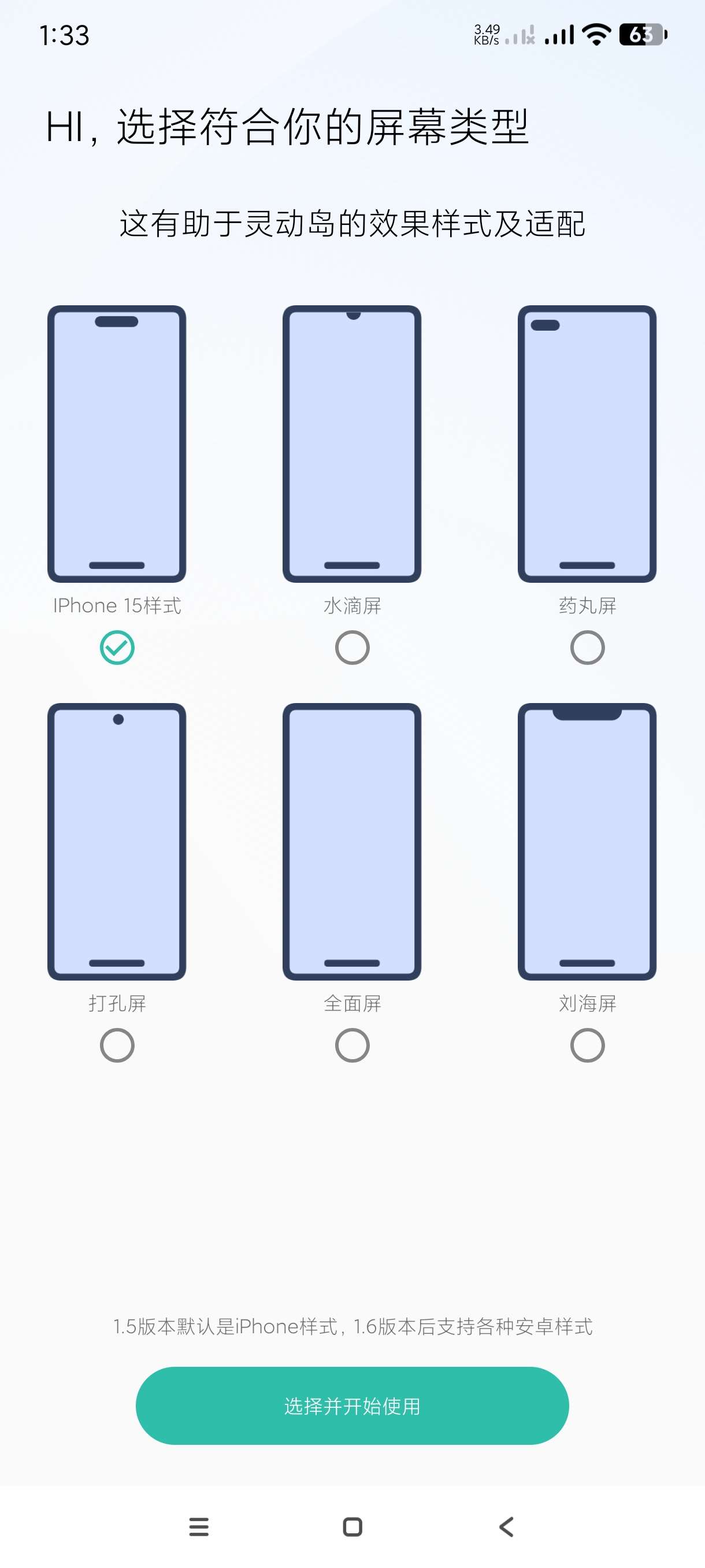Choose the 全面屏 radio option
This screenshot has height=1568, width=705.
(352, 1045)
